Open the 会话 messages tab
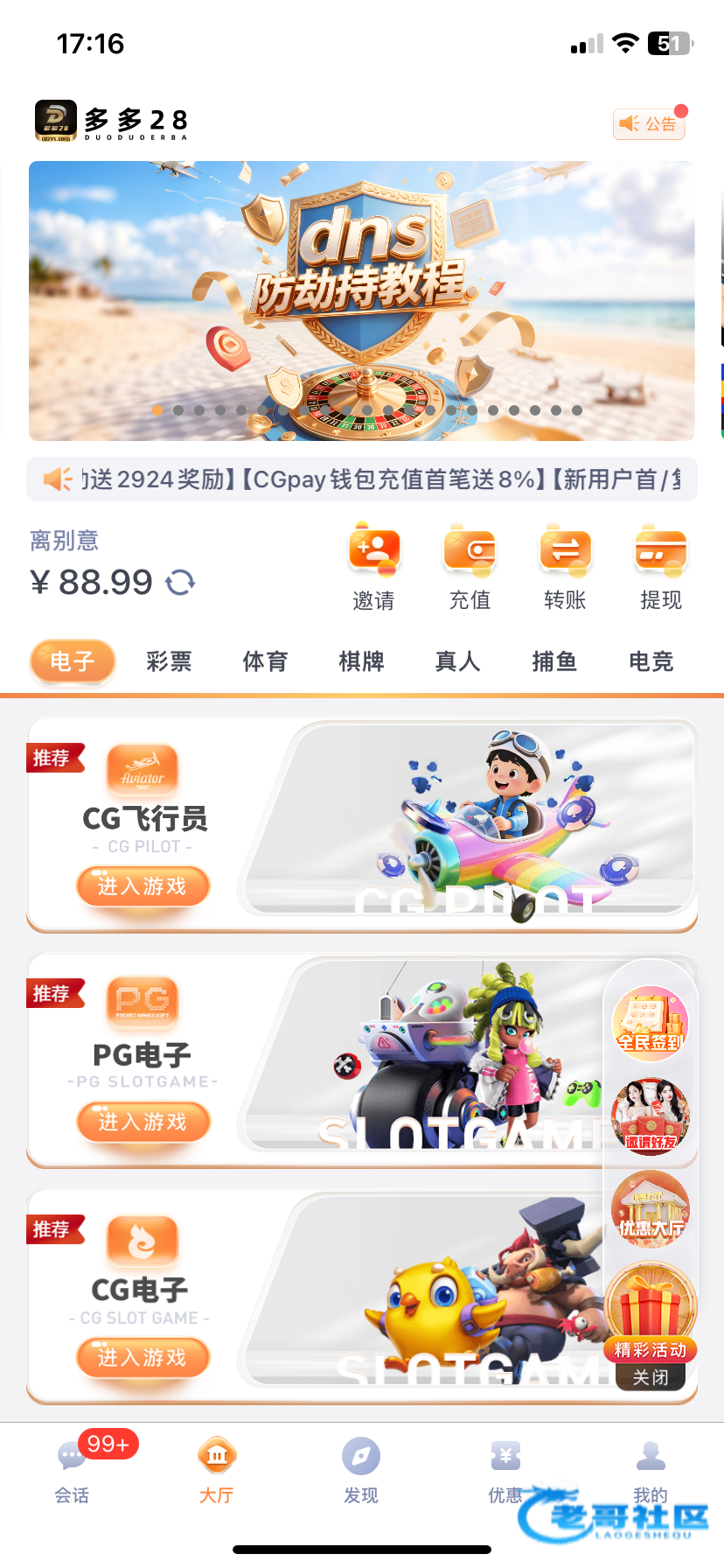The image size is (724, 1568). [x=72, y=1472]
